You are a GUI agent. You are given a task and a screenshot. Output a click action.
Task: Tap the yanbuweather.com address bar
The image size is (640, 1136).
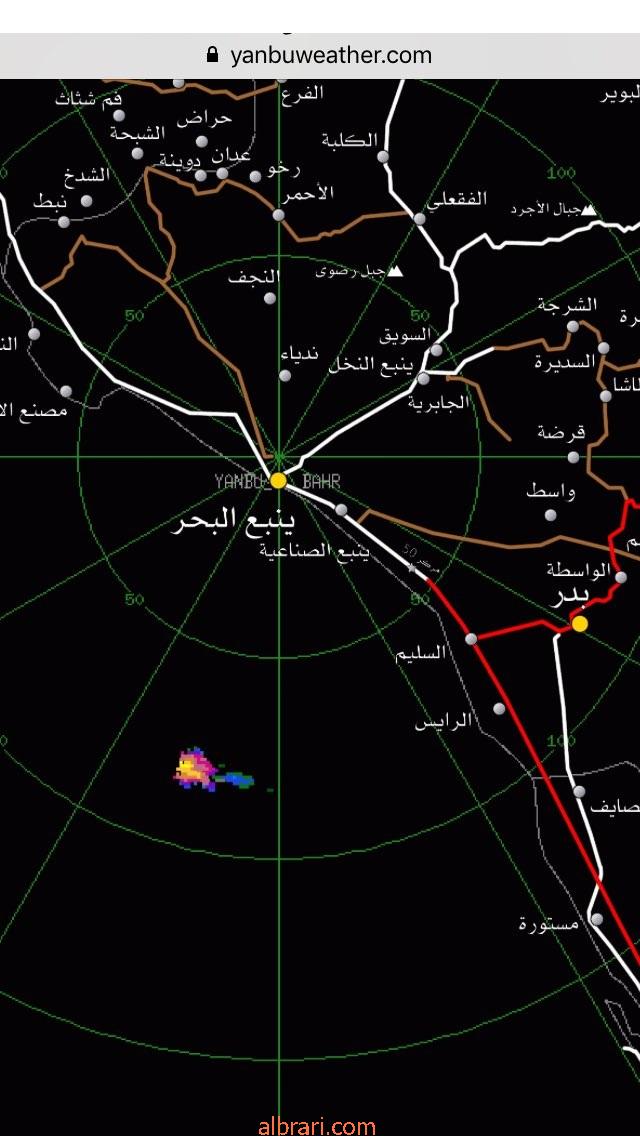coord(320,56)
